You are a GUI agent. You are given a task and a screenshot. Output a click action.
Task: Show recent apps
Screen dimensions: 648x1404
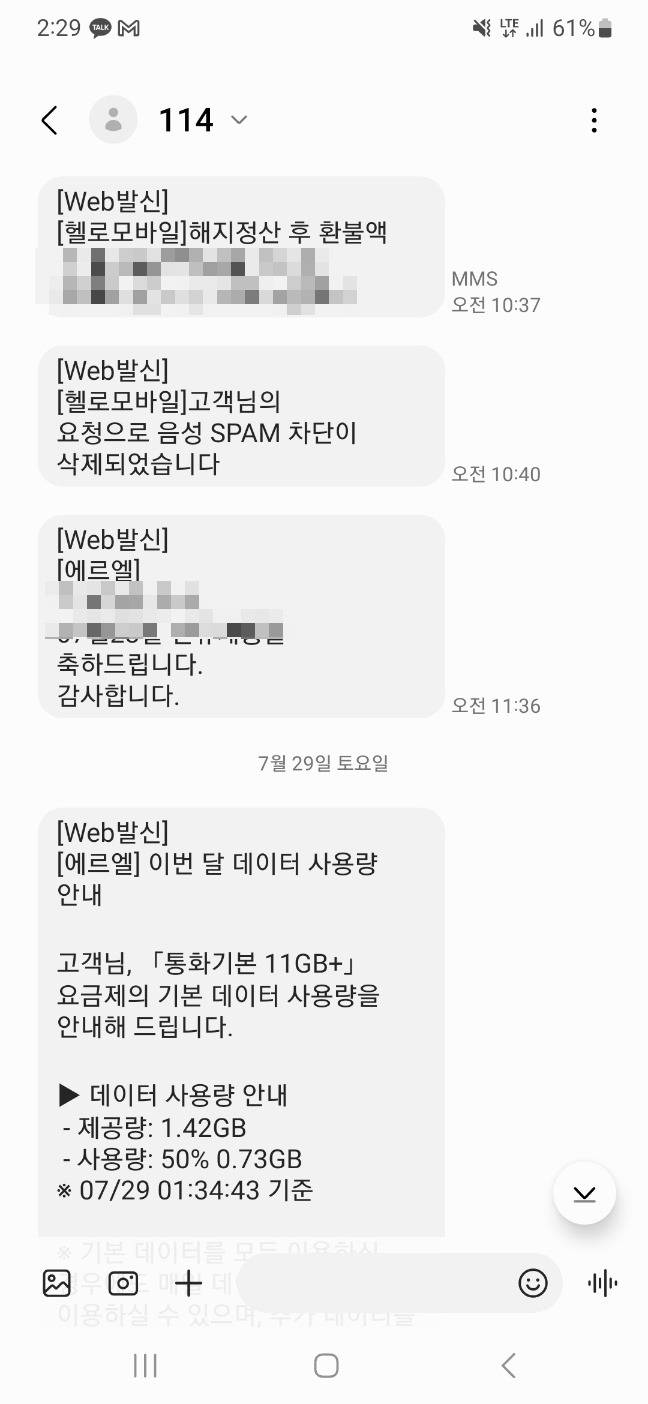click(145, 1366)
